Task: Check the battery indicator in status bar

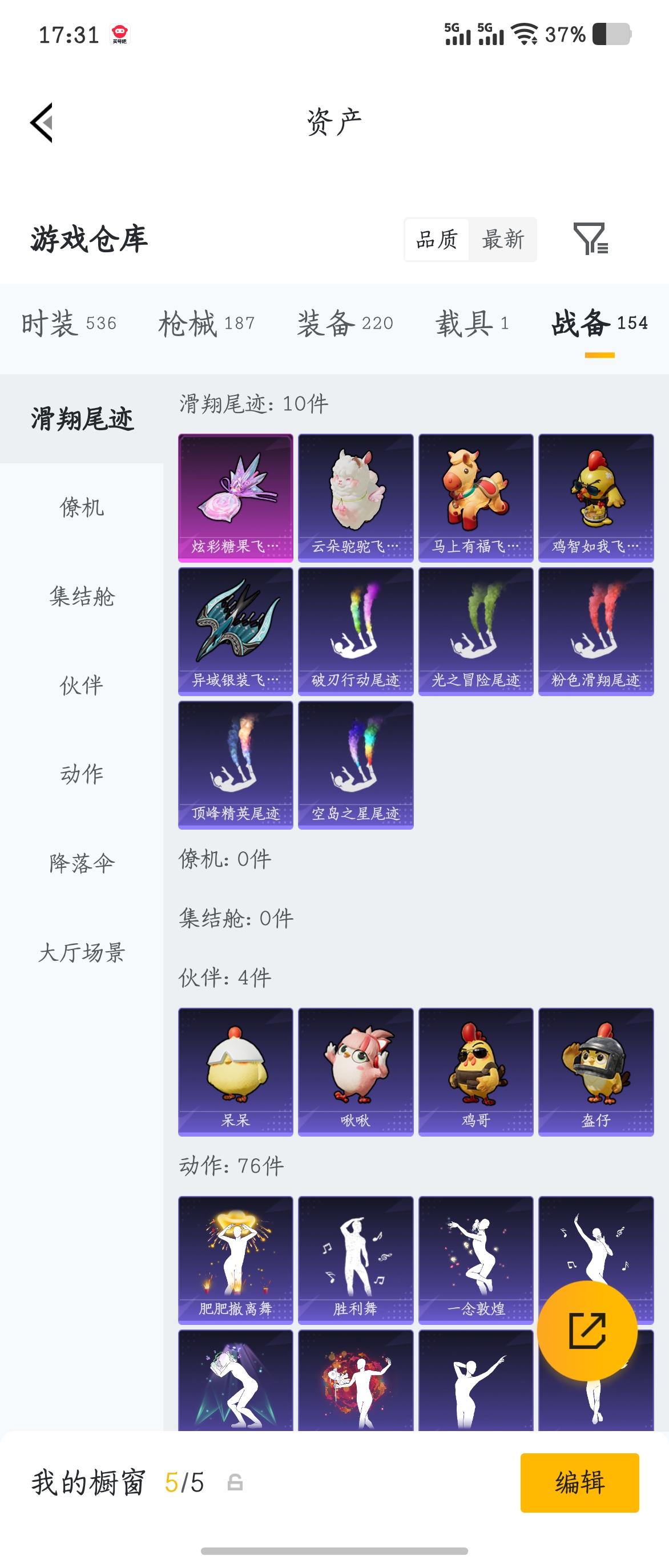Action: pos(612,35)
